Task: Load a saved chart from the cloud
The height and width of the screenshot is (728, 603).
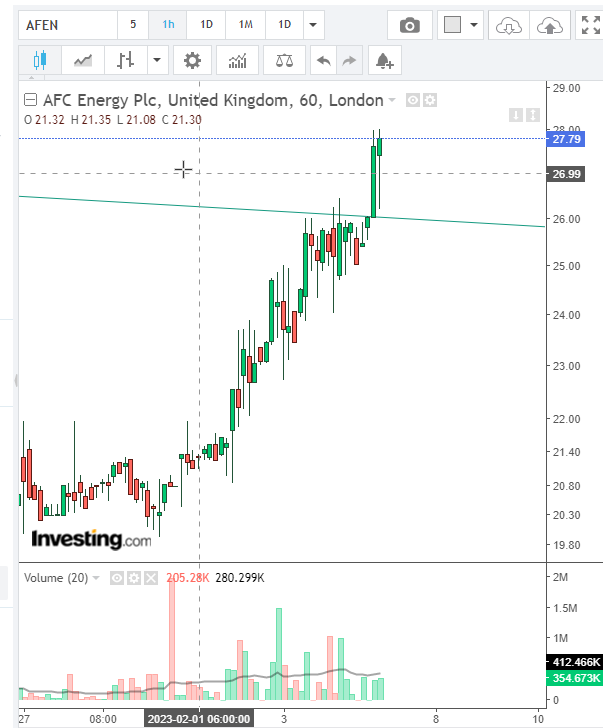Action: [x=510, y=25]
